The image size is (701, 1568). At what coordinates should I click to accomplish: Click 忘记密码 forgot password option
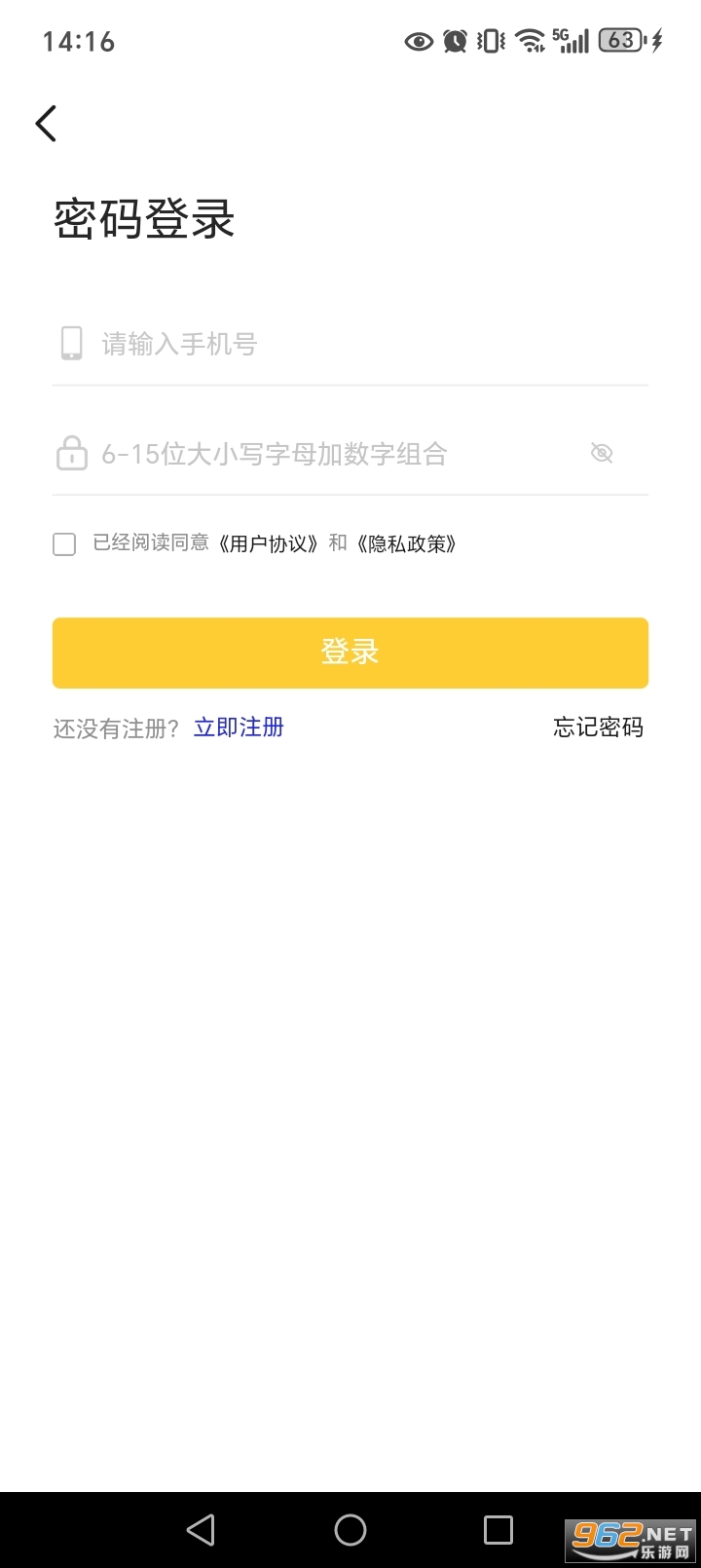click(598, 727)
